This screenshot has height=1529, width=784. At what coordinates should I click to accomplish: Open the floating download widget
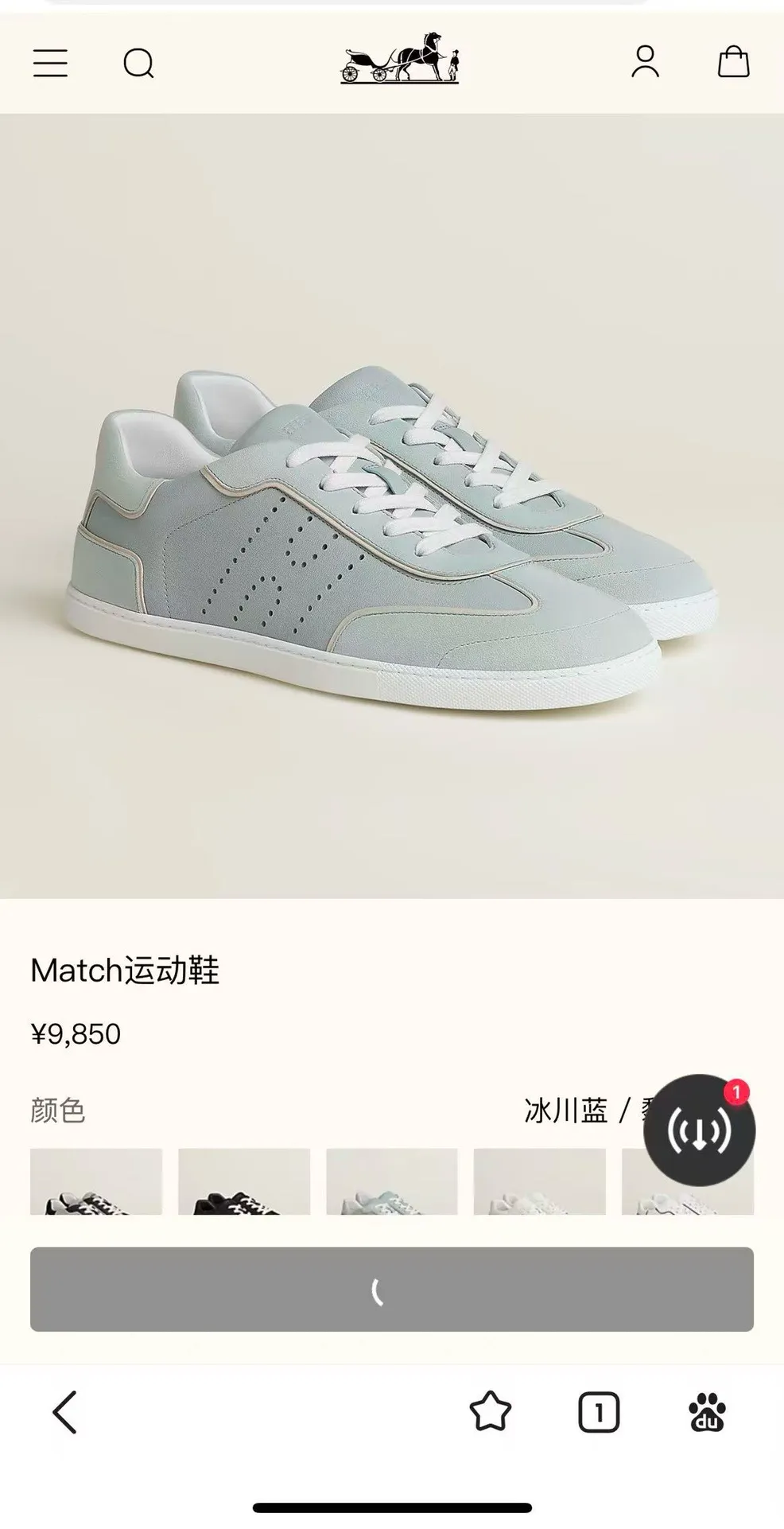click(699, 1130)
